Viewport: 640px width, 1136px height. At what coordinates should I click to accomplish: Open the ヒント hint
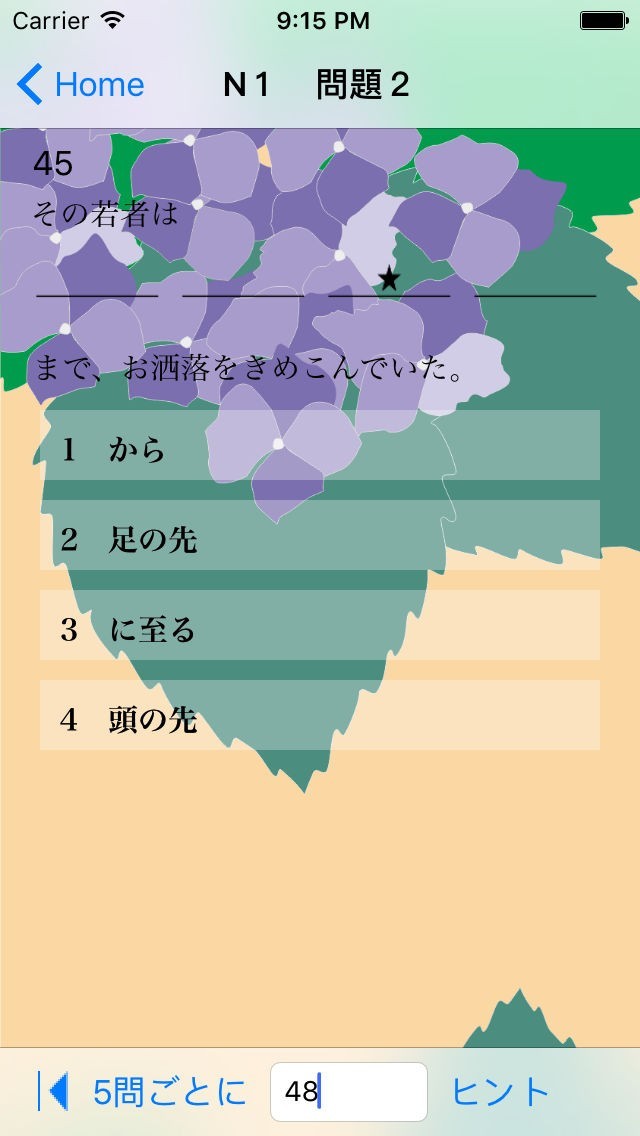501,1092
